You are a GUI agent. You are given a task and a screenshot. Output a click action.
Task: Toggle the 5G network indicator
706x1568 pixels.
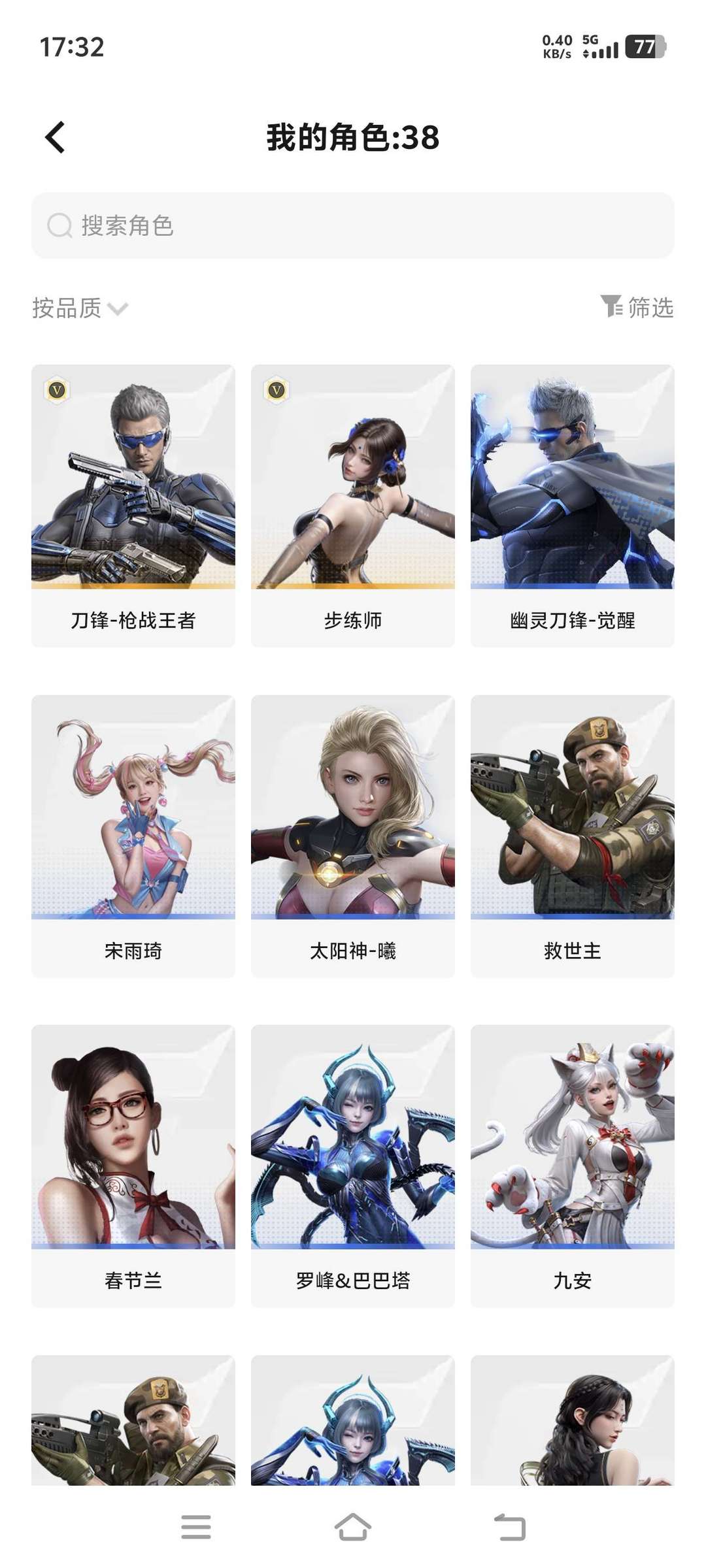pyautogui.click(x=589, y=41)
